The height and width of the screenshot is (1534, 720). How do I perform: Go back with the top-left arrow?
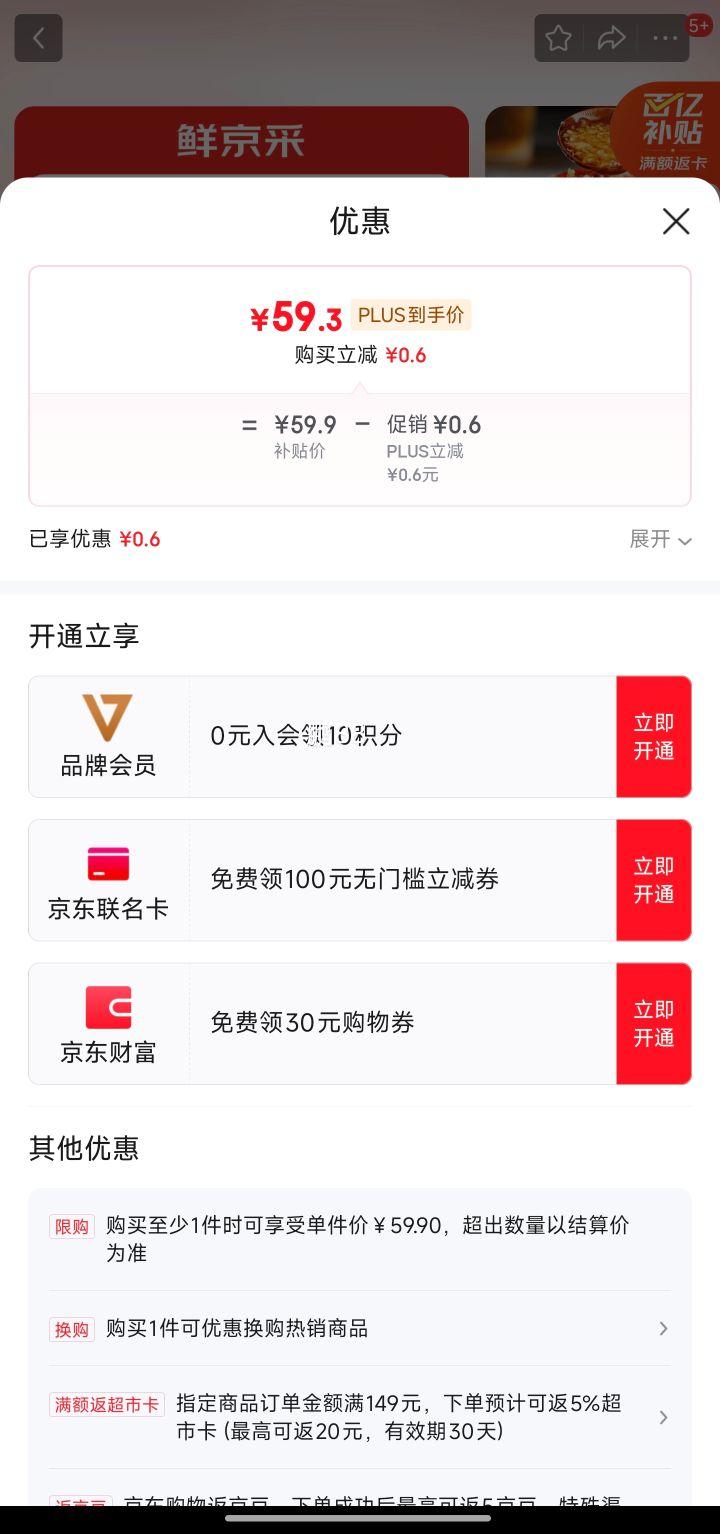point(39,39)
